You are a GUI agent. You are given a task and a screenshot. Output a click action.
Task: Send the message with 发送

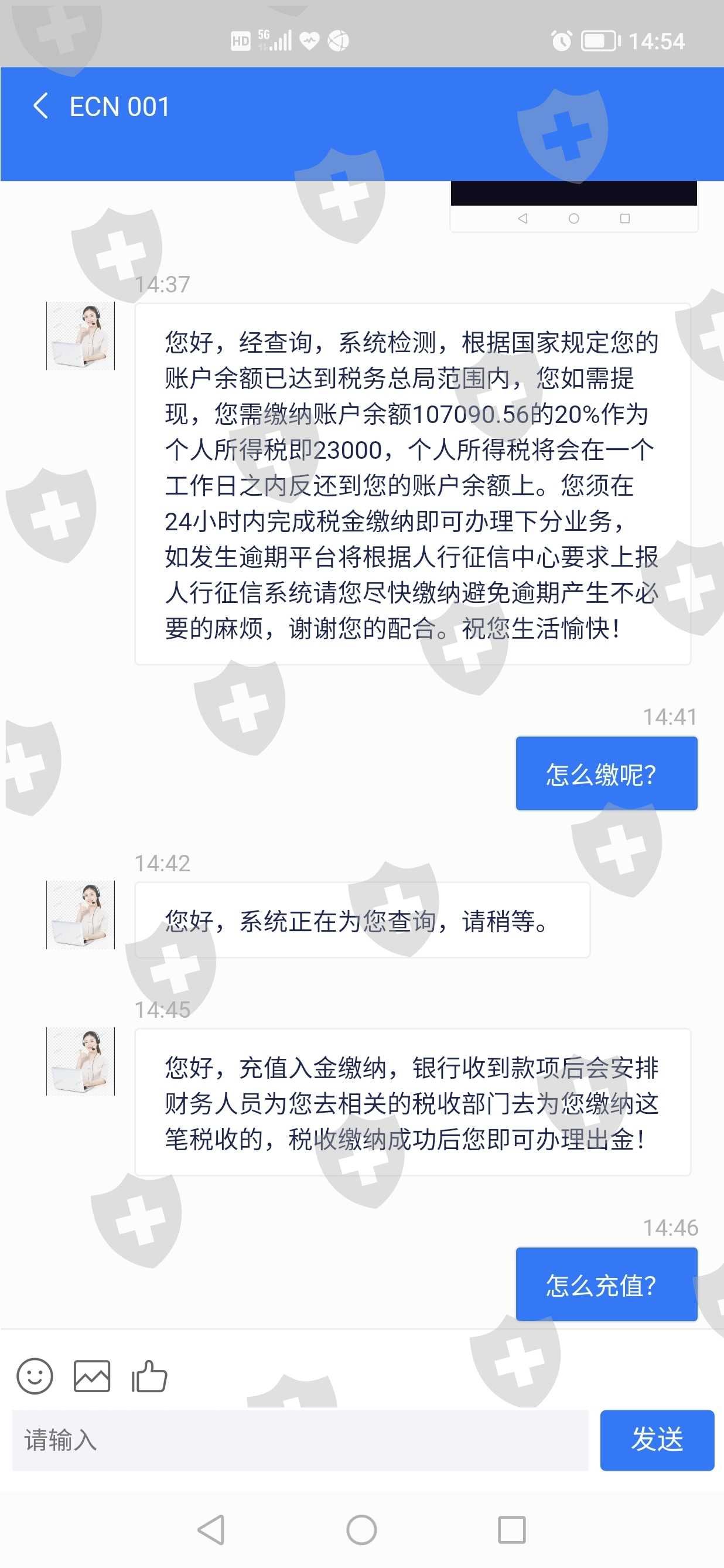tap(657, 1440)
